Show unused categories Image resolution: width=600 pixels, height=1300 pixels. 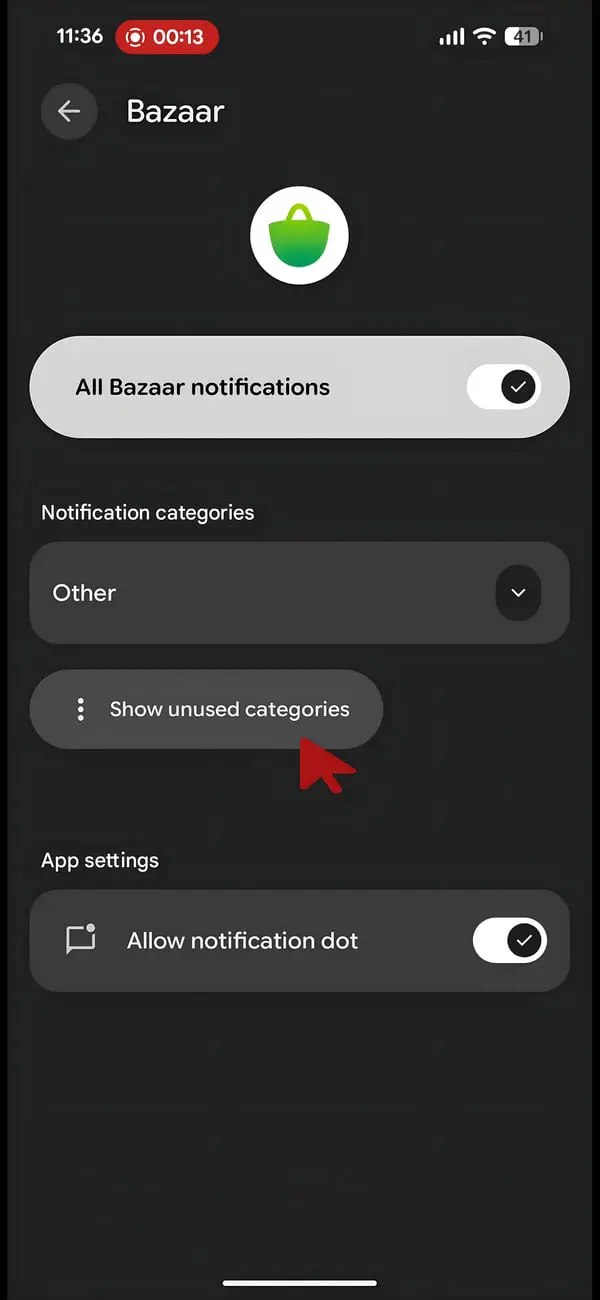tap(206, 709)
